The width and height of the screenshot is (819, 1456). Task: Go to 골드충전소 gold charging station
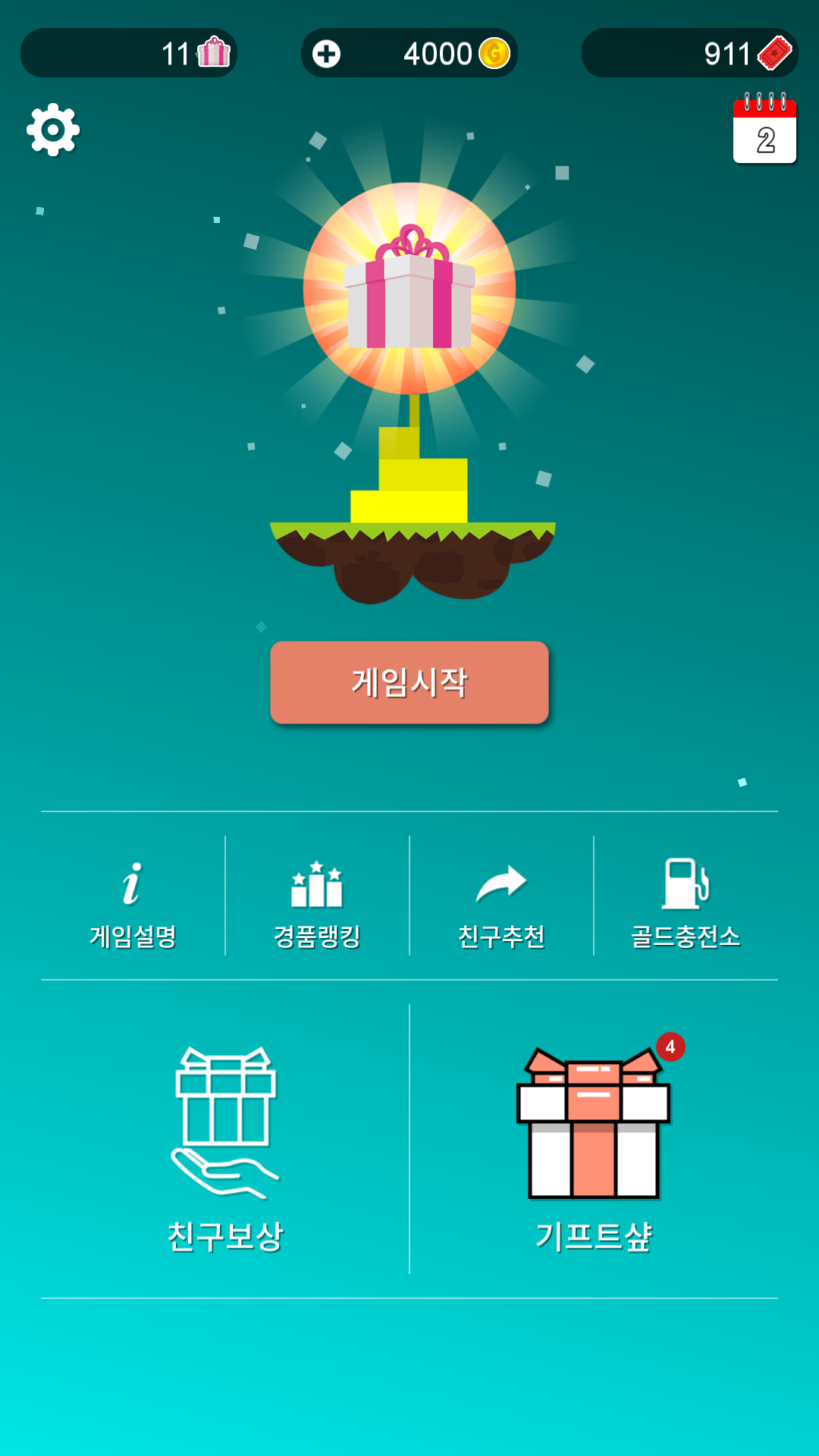(x=686, y=902)
